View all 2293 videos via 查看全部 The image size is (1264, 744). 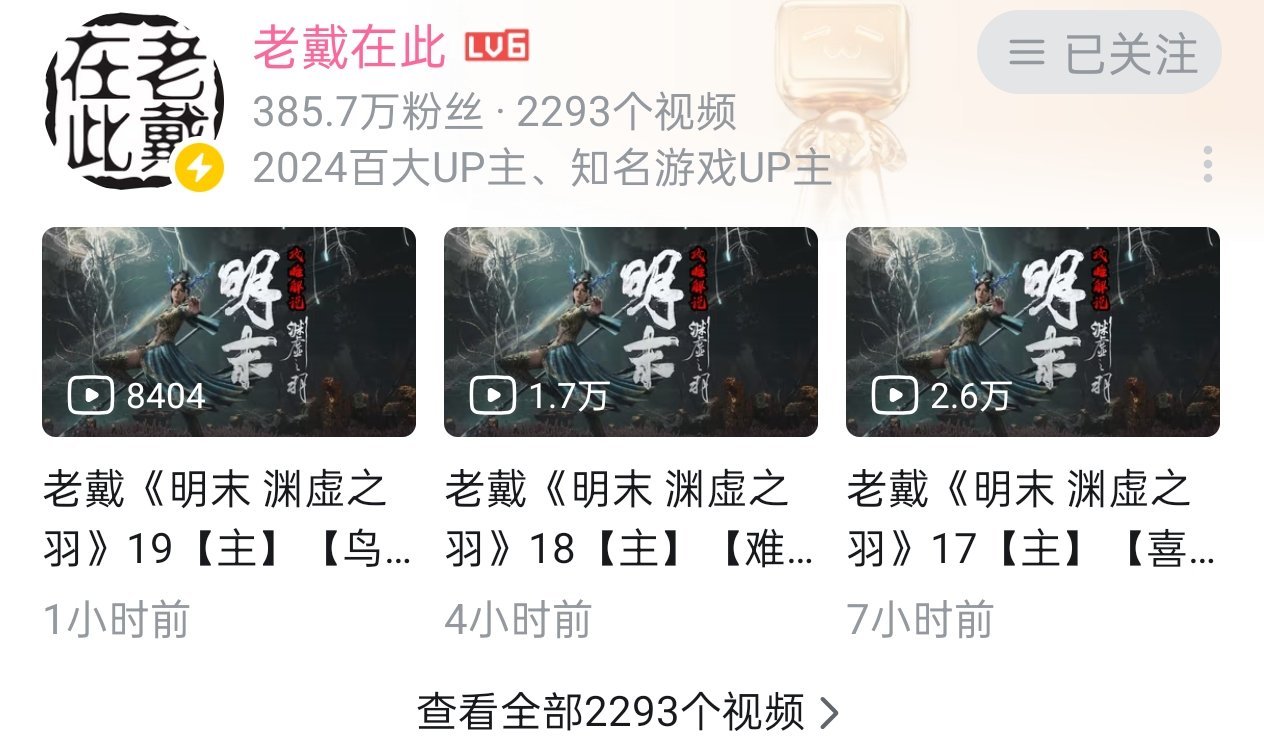[628, 713]
